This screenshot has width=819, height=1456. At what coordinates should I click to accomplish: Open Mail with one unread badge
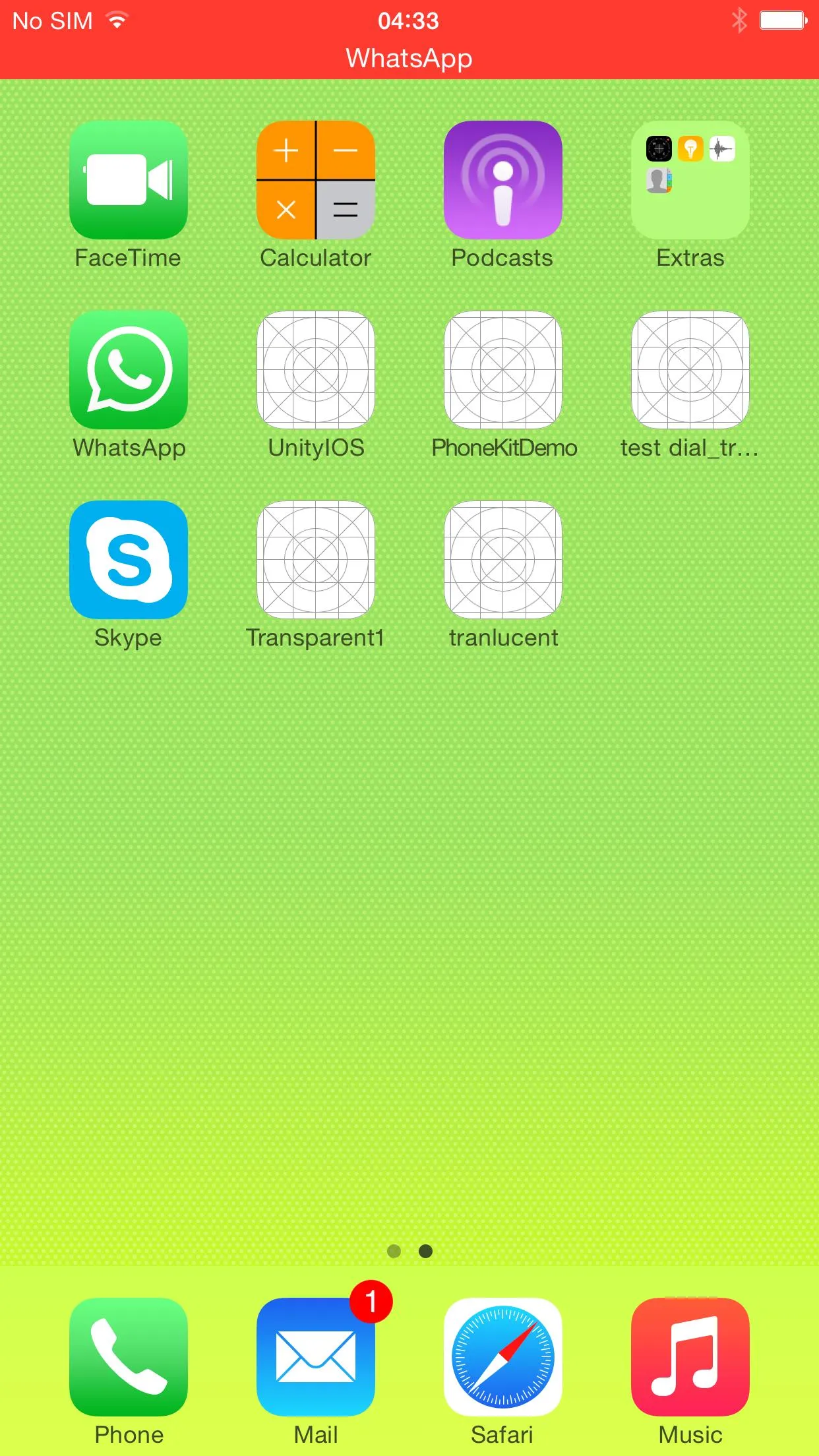pyautogui.click(x=316, y=1356)
